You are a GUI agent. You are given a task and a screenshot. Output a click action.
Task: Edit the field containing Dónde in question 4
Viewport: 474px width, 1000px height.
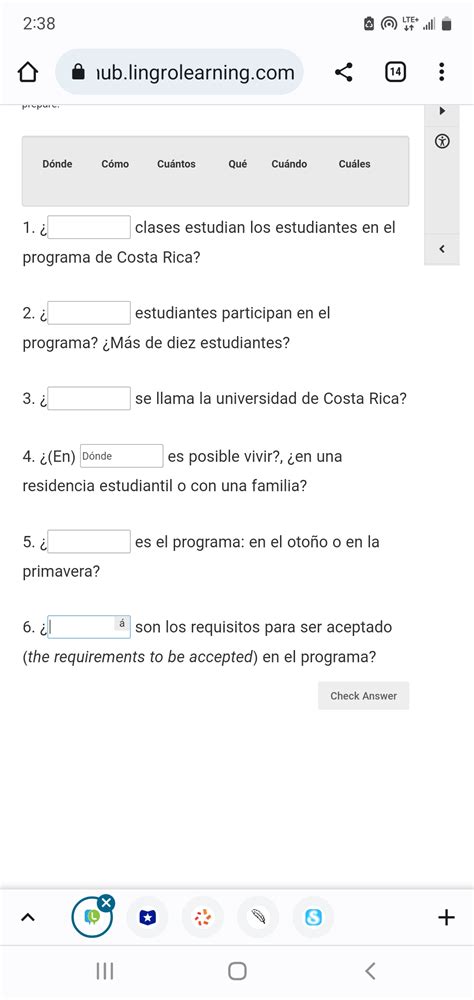[x=122, y=456]
